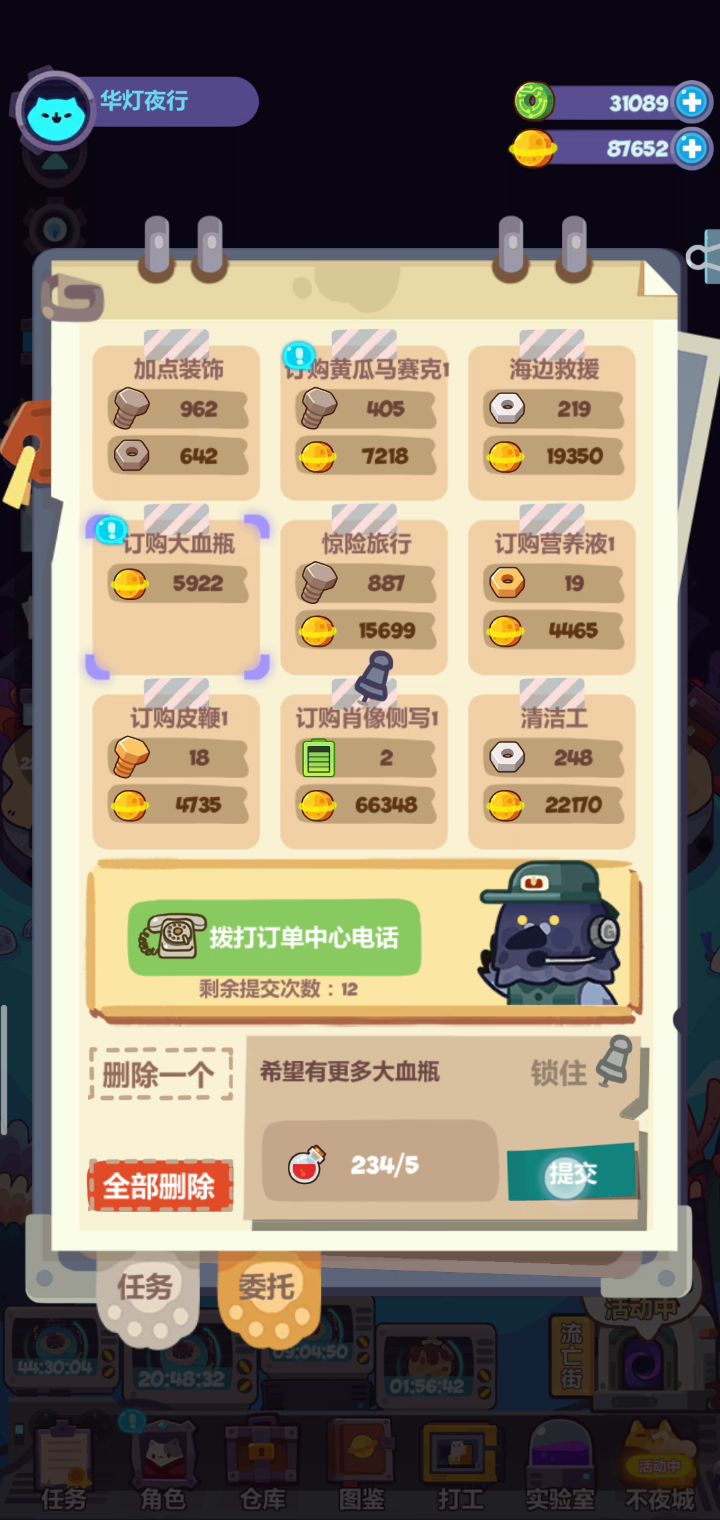The height and width of the screenshot is (1520, 720).
Task: Choose the 清洁工 order card
Action: (552, 771)
